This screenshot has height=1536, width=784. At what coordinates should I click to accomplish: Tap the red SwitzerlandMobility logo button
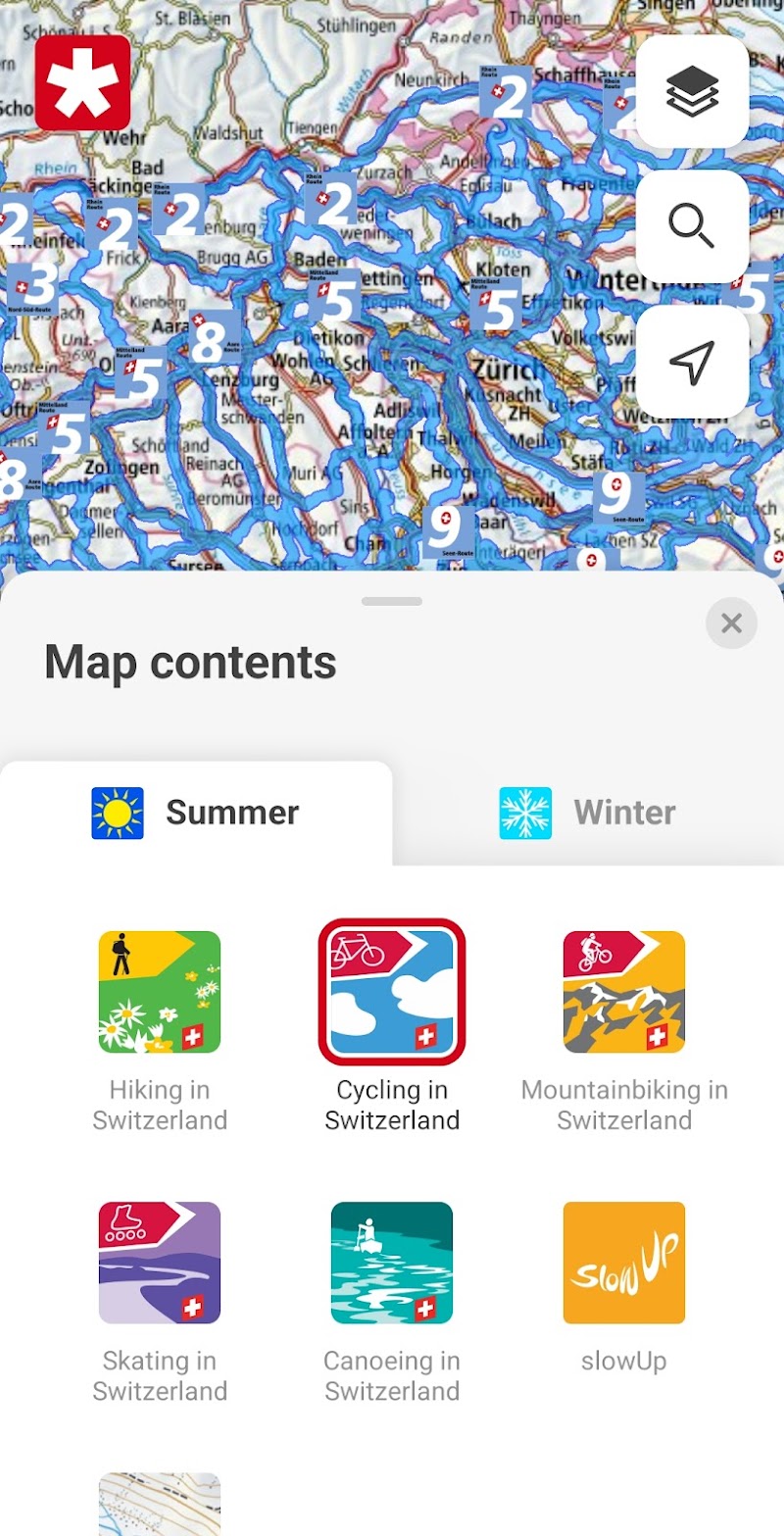(x=83, y=83)
